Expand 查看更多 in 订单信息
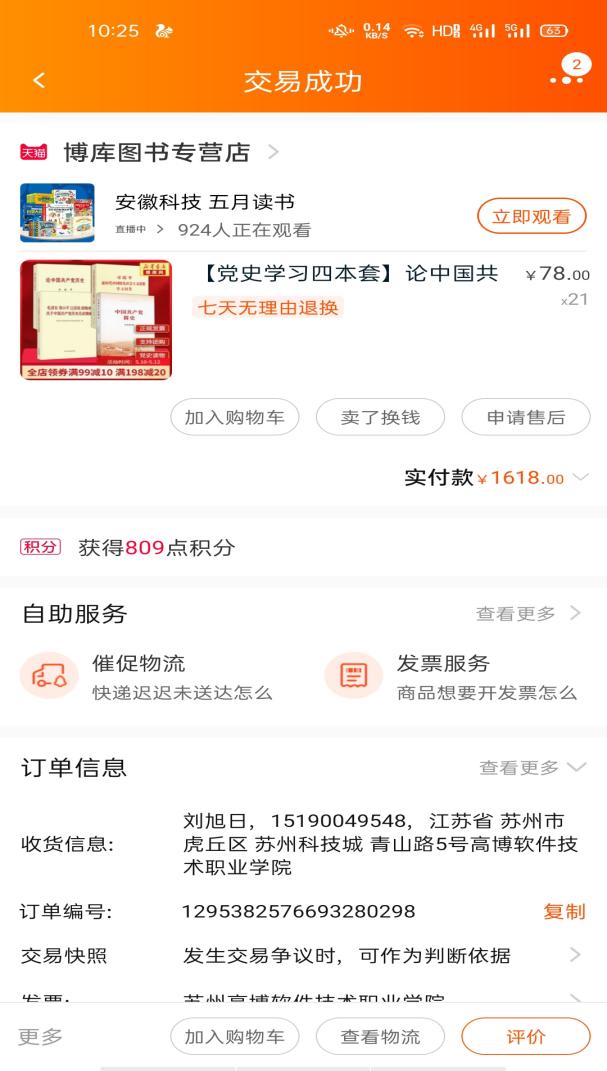This screenshot has height=1071, width=607. coord(532,768)
